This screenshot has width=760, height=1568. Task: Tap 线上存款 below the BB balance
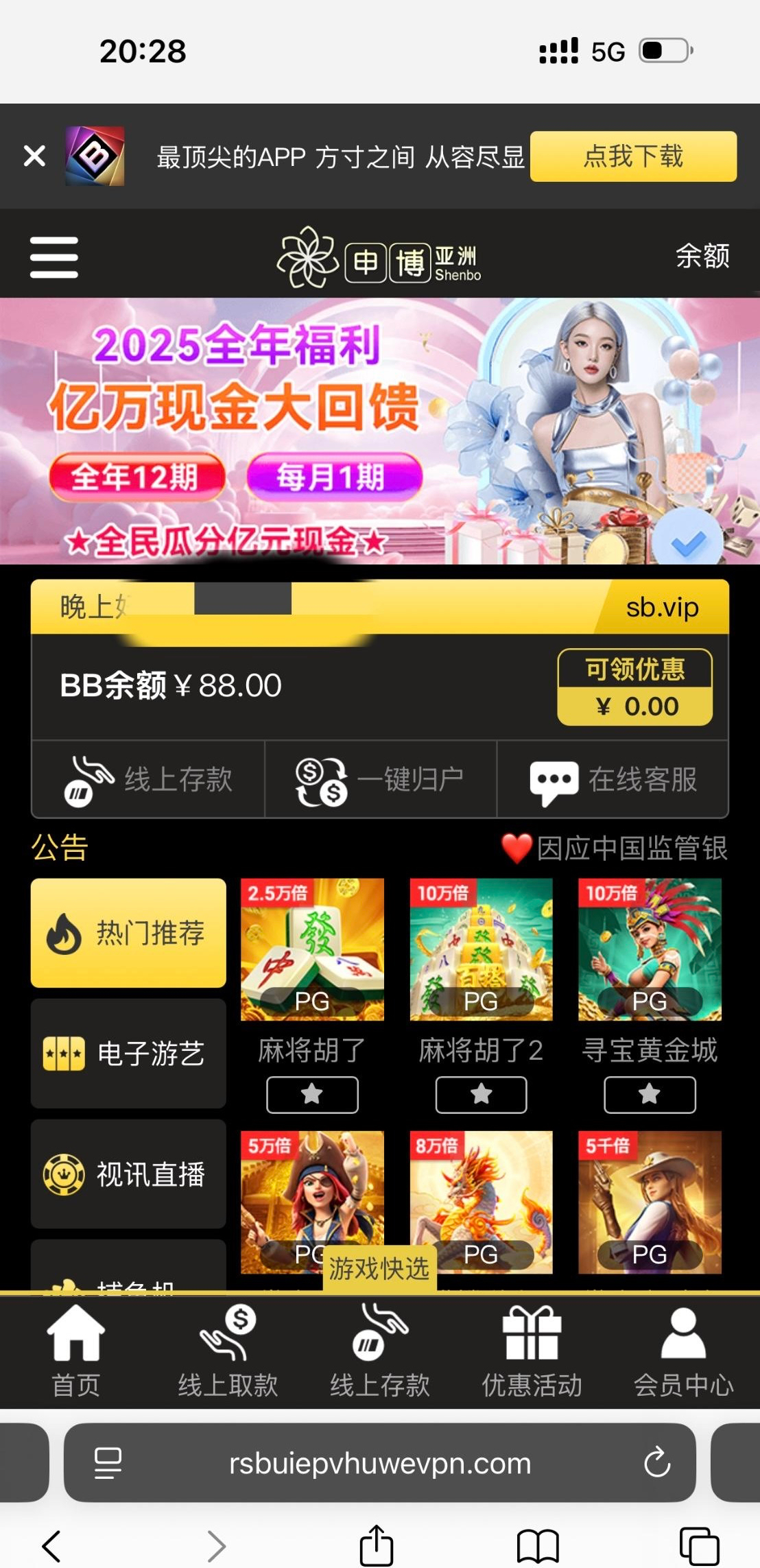[x=149, y=779]
